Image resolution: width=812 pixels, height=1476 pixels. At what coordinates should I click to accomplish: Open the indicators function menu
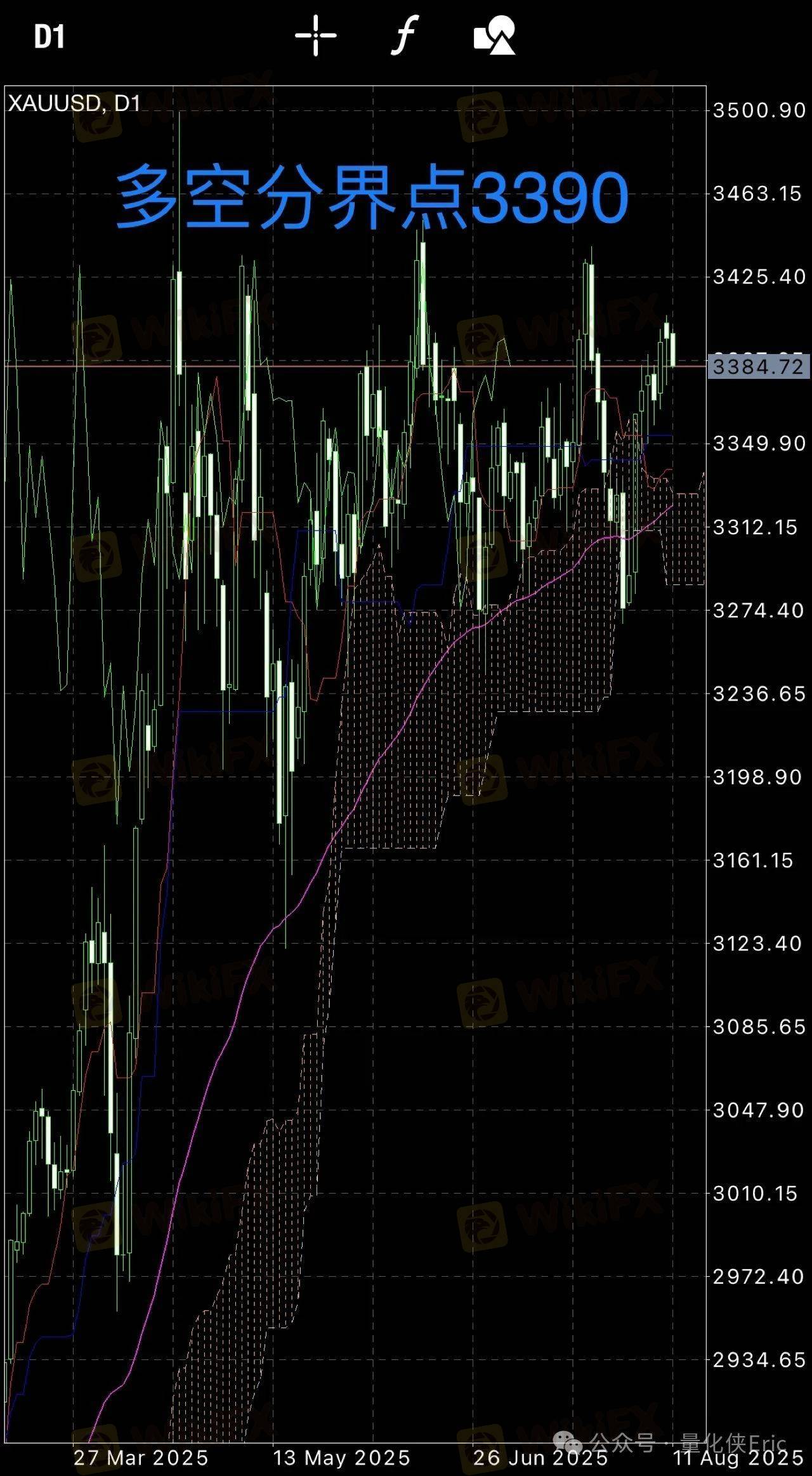404,36
